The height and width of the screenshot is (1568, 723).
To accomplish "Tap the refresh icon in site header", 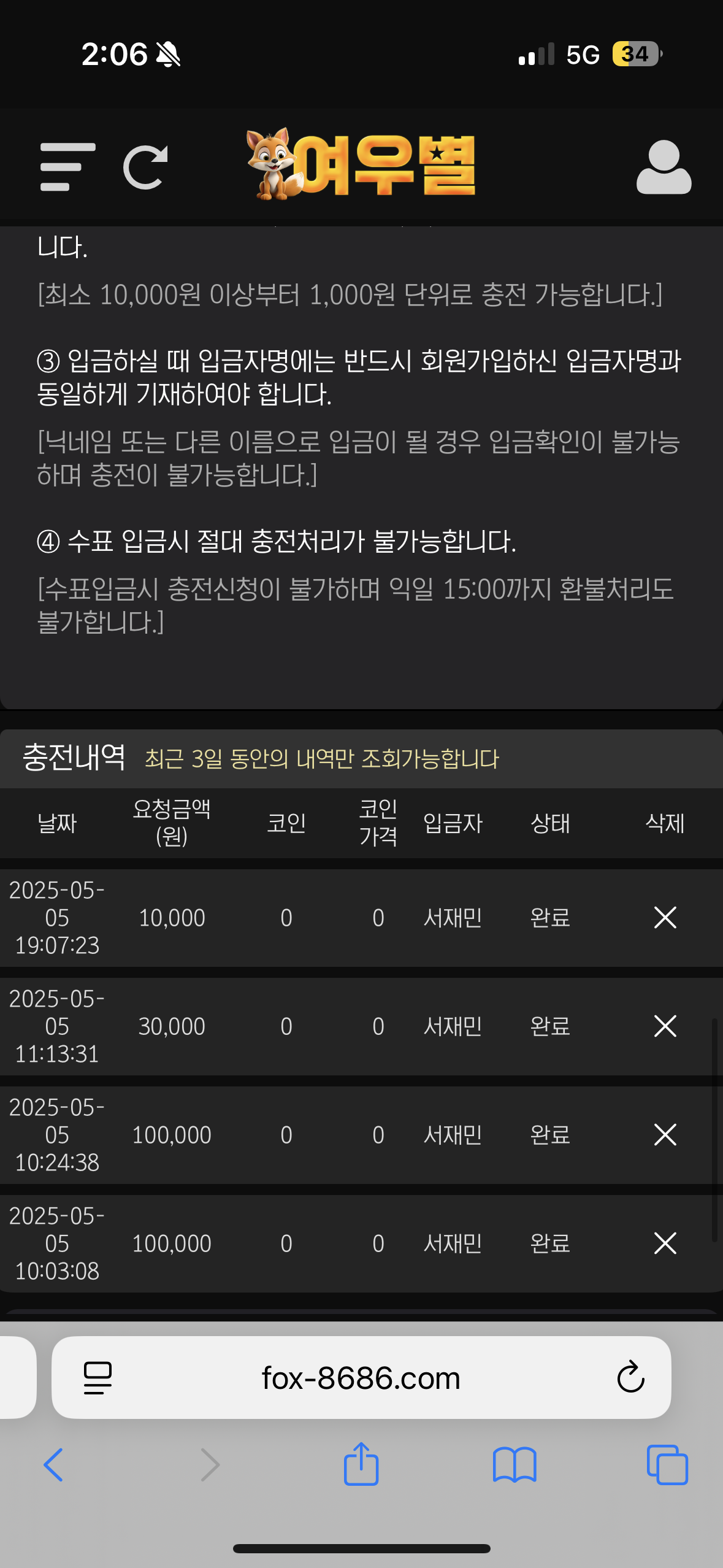I will pos(145,167).
